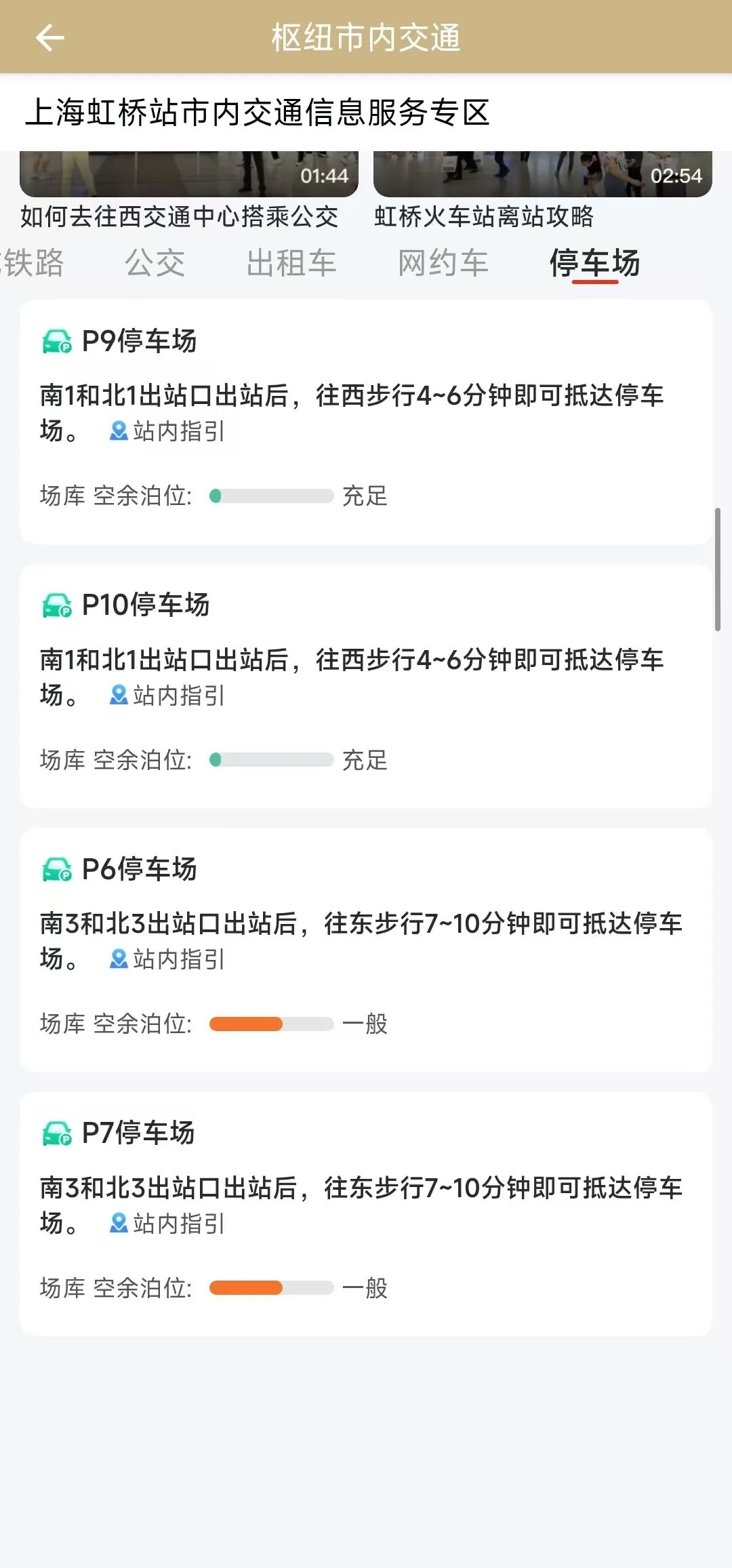
Task: Open 站内指引 for P9停车场
Action: [x=167, y=431]
